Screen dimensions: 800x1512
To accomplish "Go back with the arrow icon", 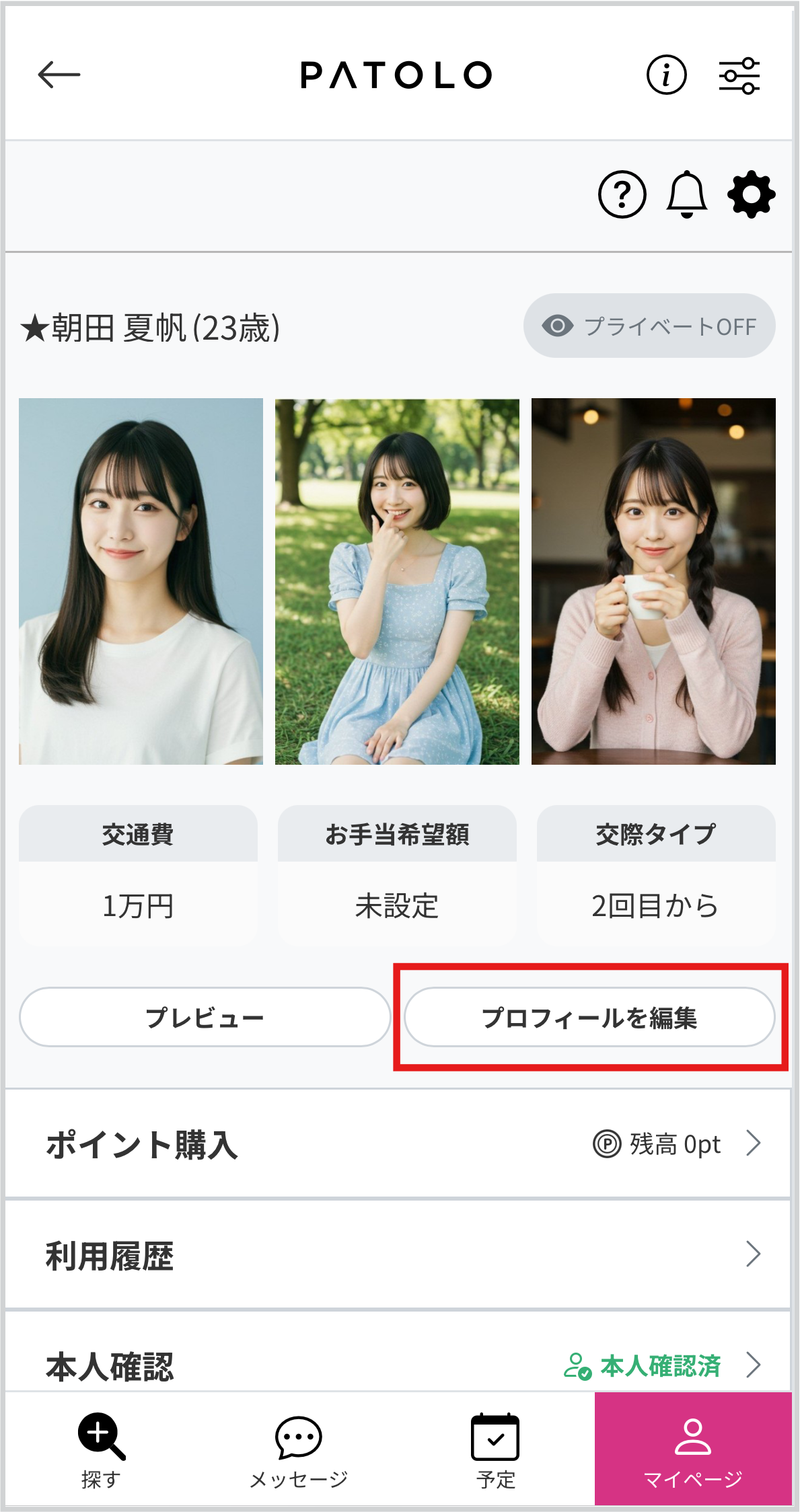I will click(59, 74).
